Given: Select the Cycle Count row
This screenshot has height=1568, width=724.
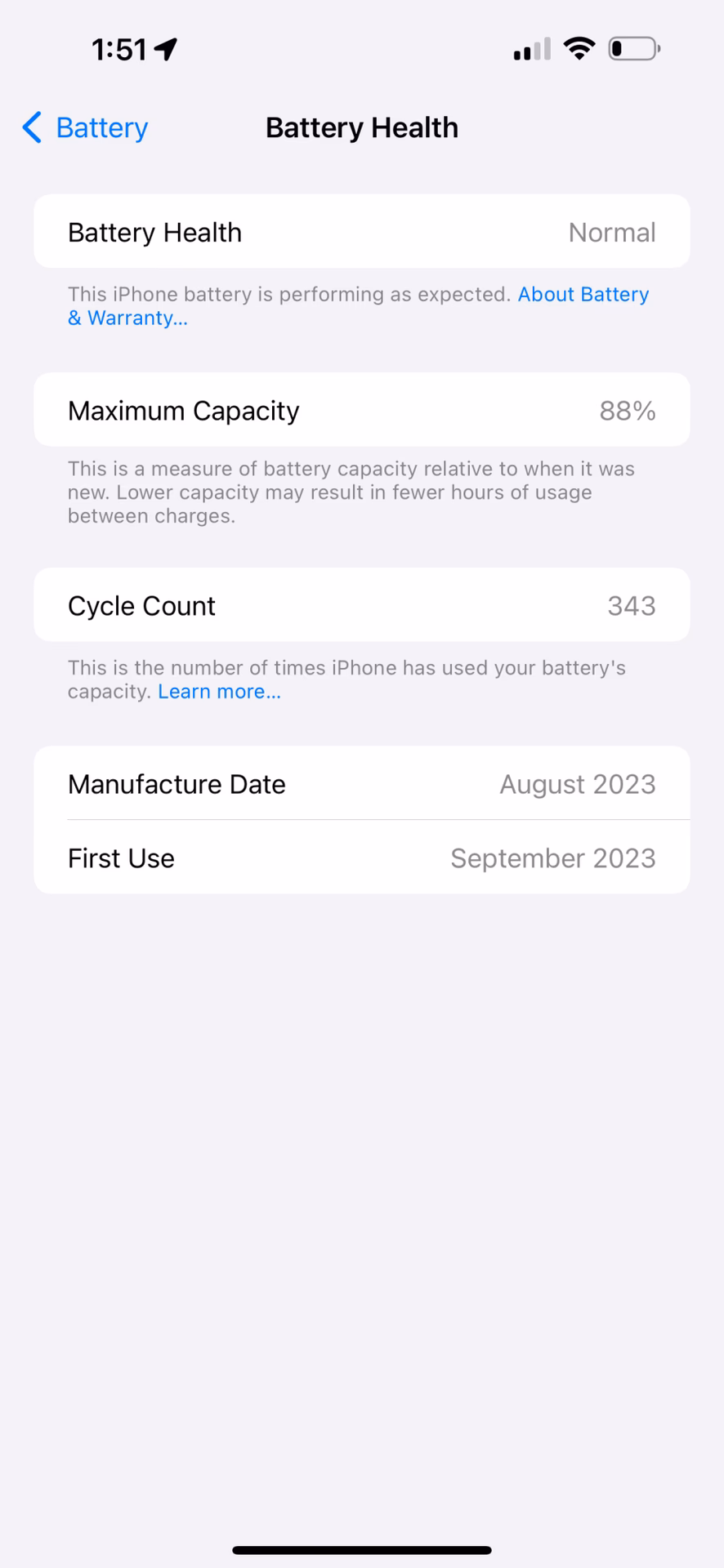Looking at the screenshot, I should tap(362, 605).
